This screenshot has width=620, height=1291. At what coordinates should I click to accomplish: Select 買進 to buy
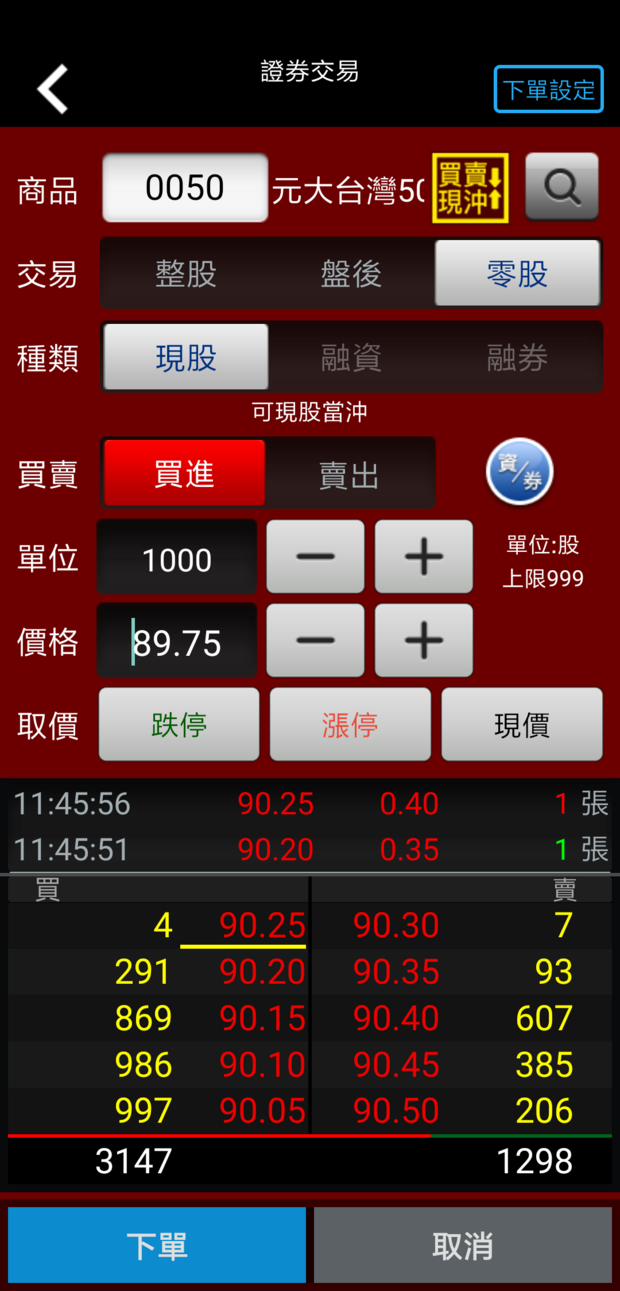coord(184,473)
